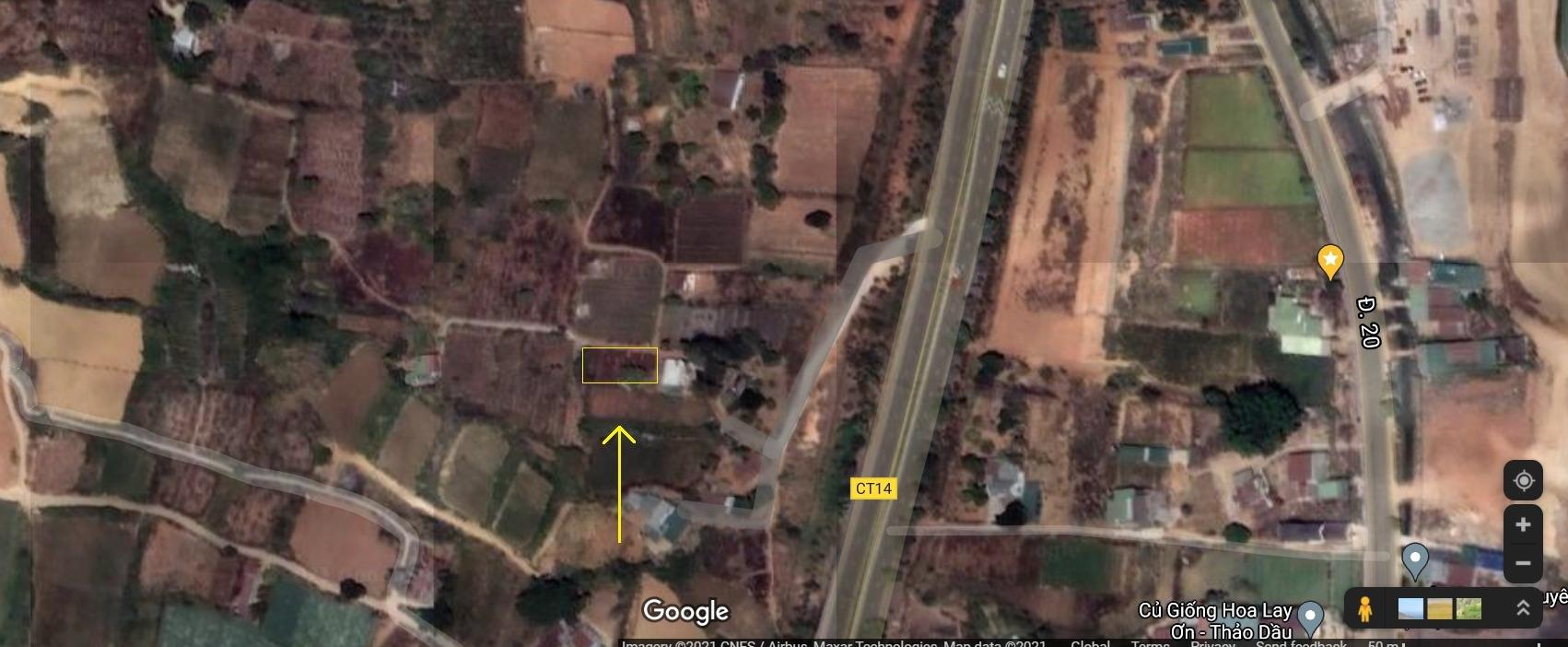The height and width of the screenshot is (647, 1568).
Task: Zoom out of the map
Action: click(1523, 562)
